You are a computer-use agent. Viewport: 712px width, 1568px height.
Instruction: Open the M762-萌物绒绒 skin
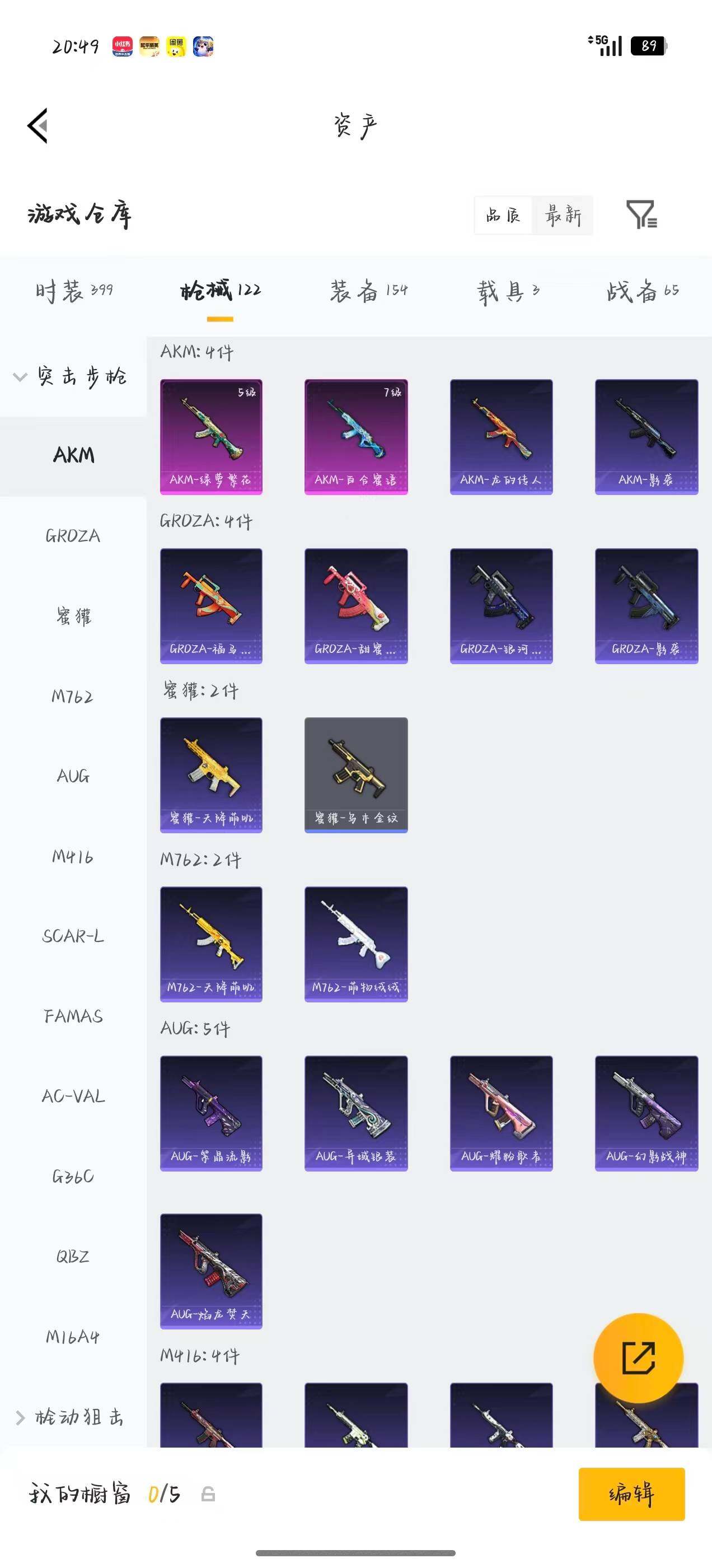(356, 944)
